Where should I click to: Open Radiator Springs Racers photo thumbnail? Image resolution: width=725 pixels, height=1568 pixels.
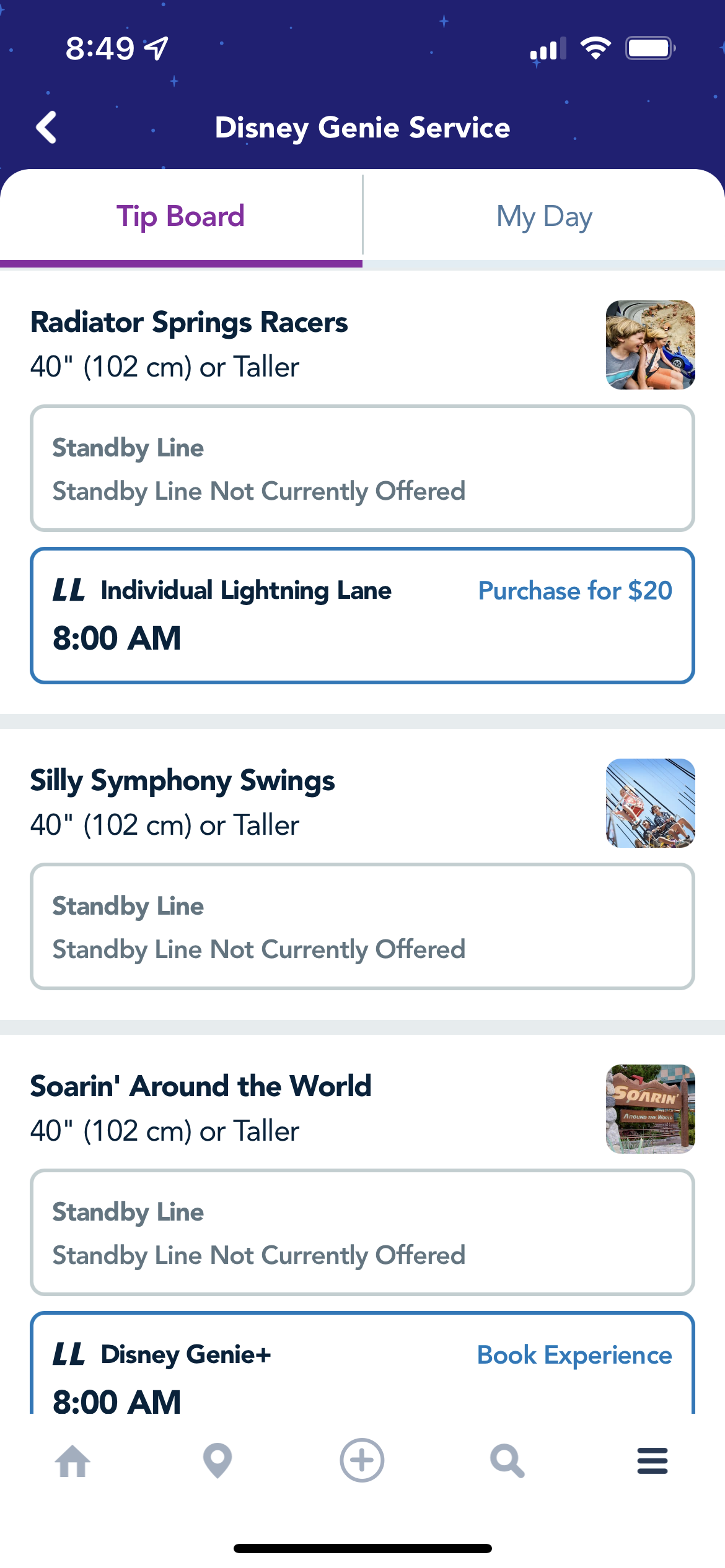click(650, 345)
